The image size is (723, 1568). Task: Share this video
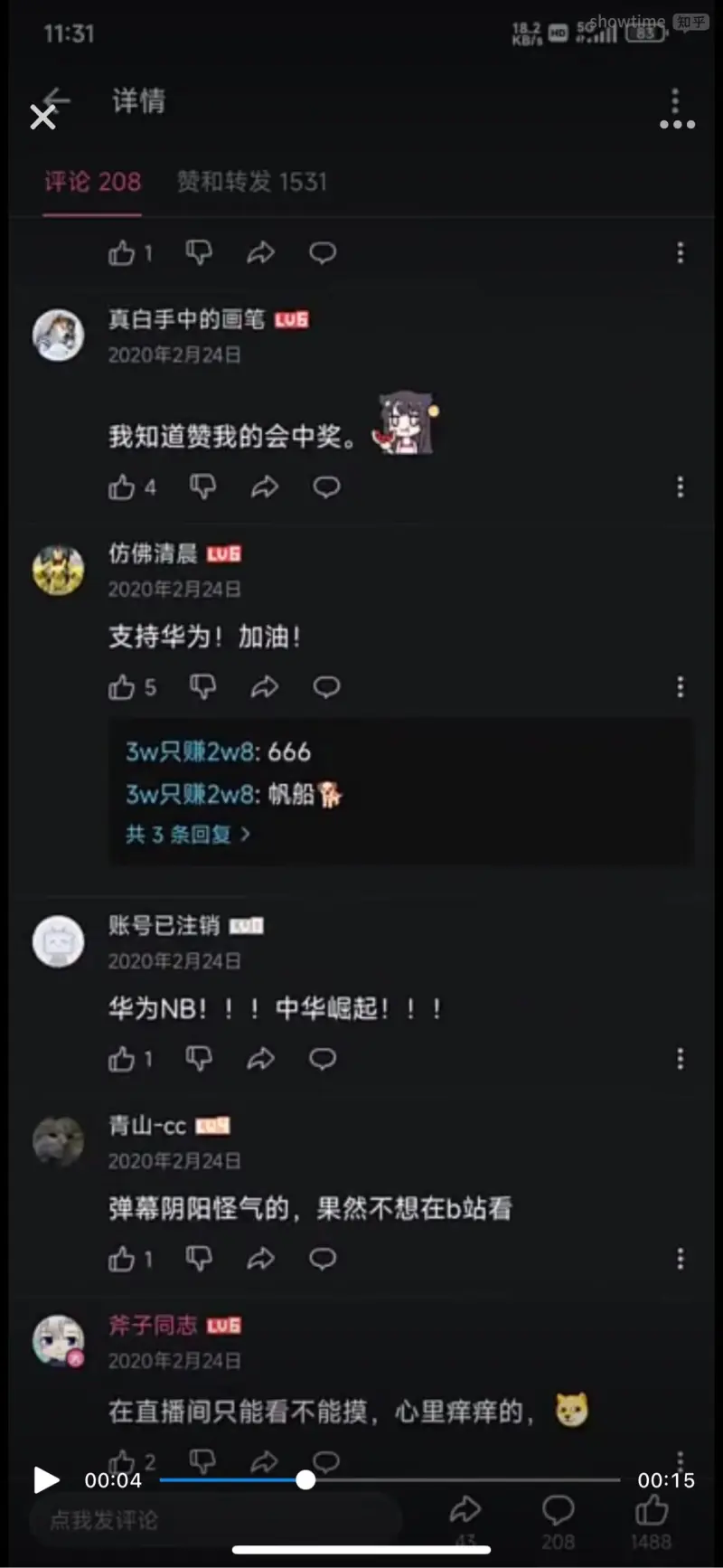[465, 1509]
